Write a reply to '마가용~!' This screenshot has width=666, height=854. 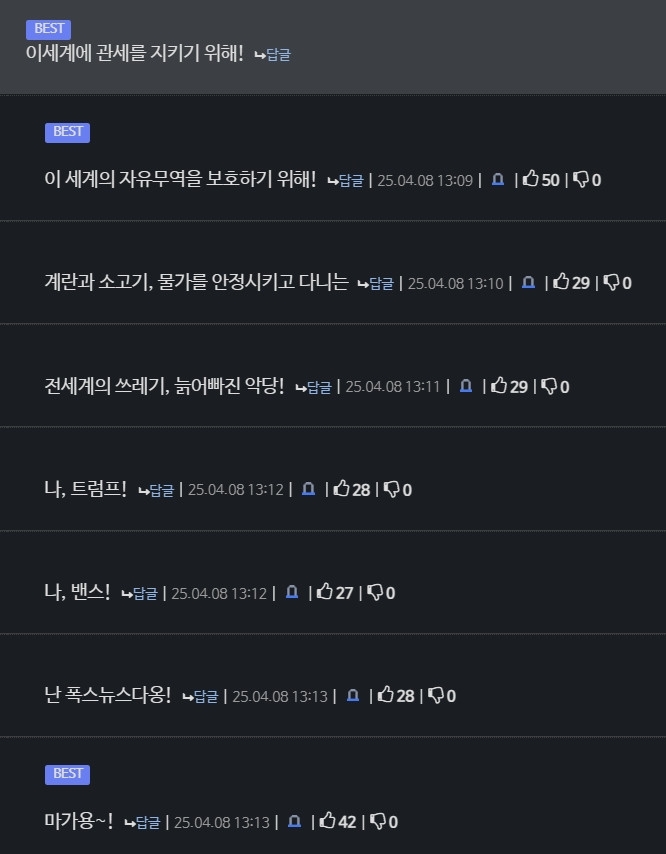point(142,821)
